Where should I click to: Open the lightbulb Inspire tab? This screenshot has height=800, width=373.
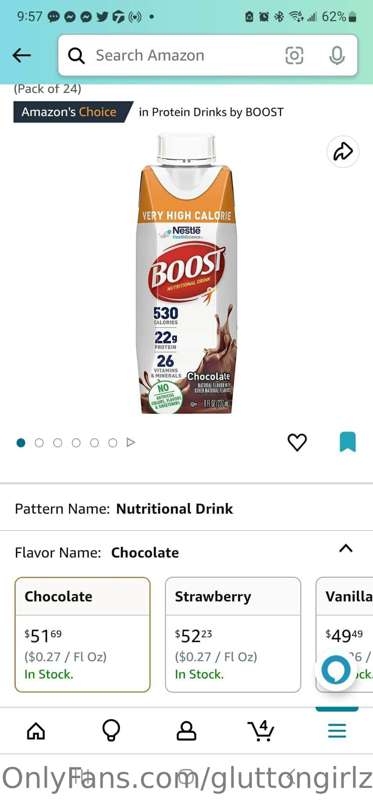pyautogui.click(x=111, y=731)
